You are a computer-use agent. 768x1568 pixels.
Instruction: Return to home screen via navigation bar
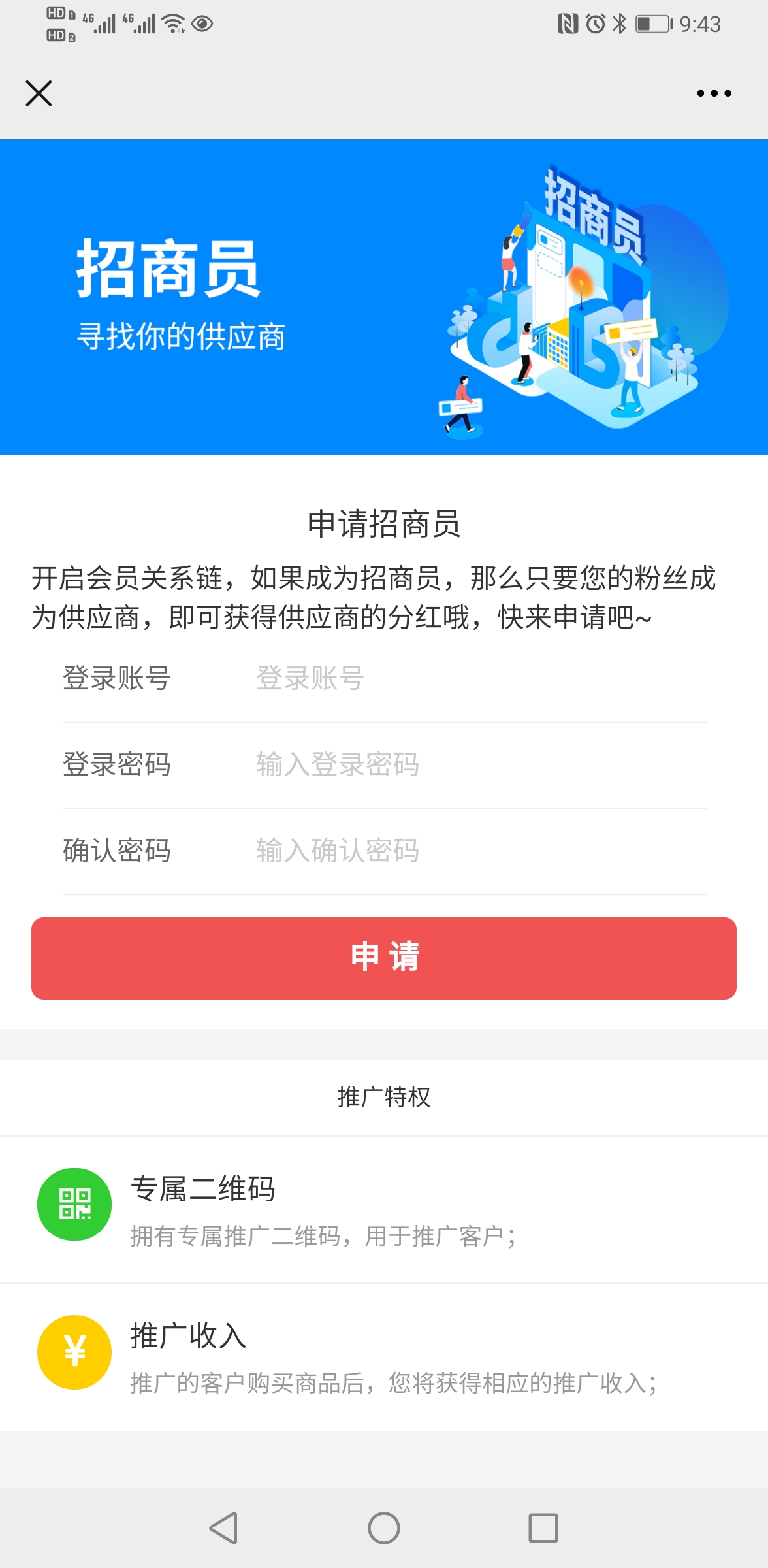pos(384,1528)
